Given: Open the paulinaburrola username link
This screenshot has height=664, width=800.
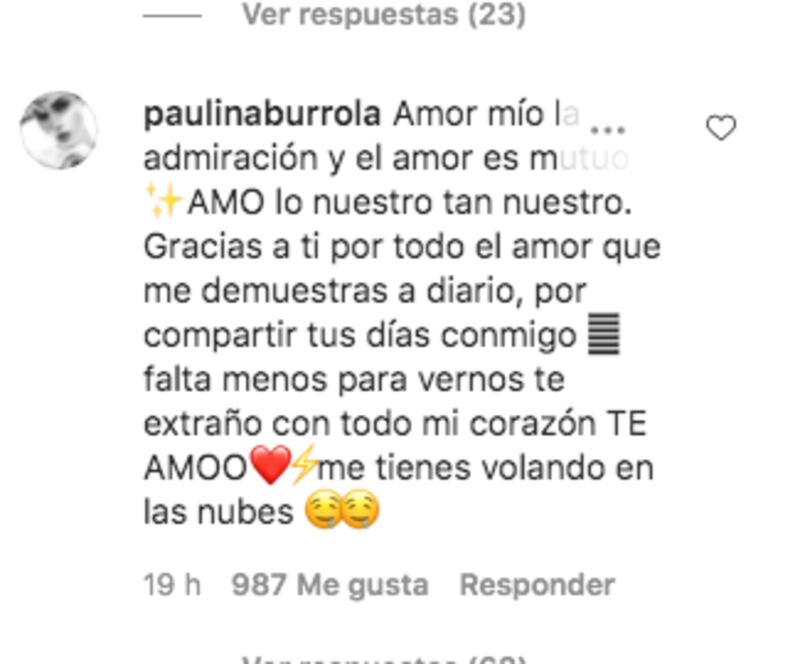Looking at the screenshot, I should 262,115.
